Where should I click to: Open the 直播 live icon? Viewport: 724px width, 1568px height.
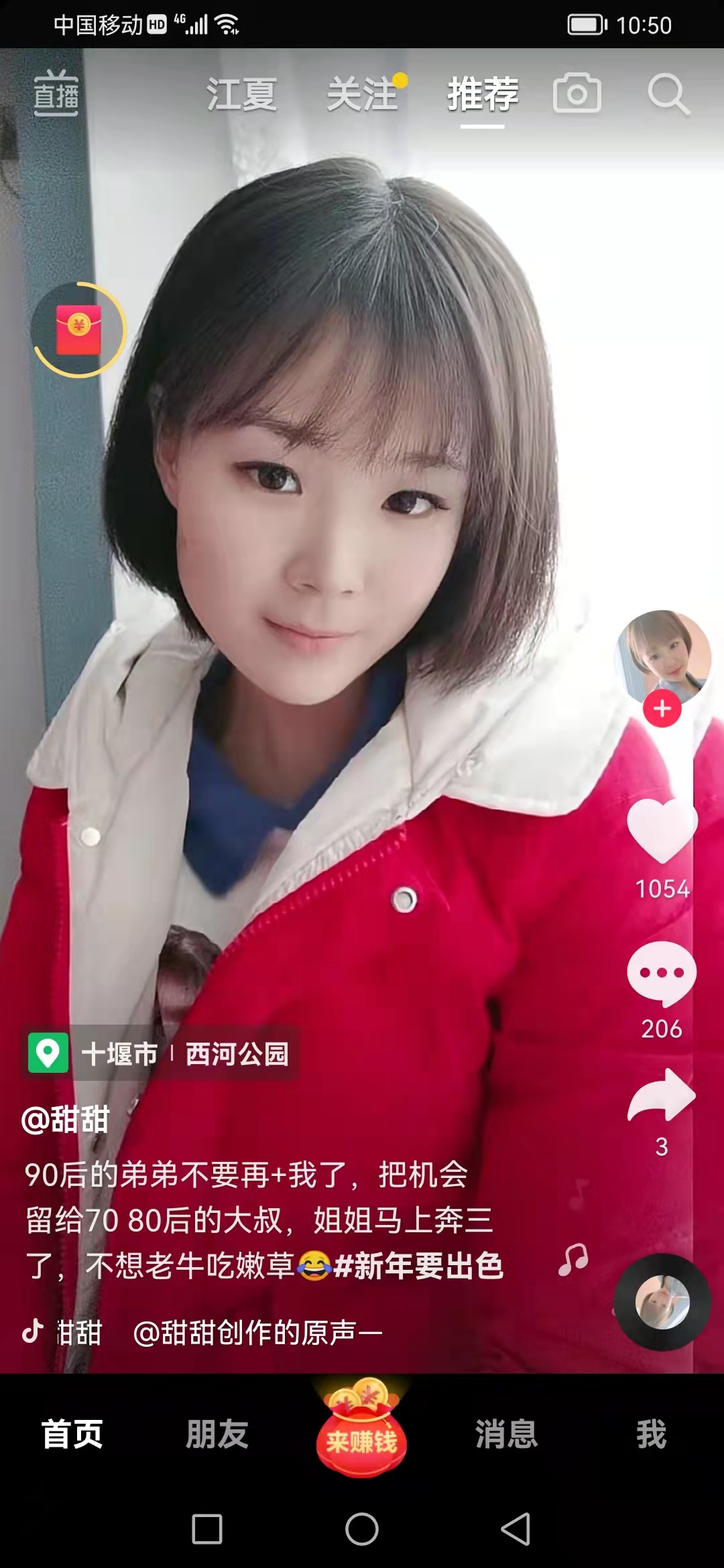point(56,94)
